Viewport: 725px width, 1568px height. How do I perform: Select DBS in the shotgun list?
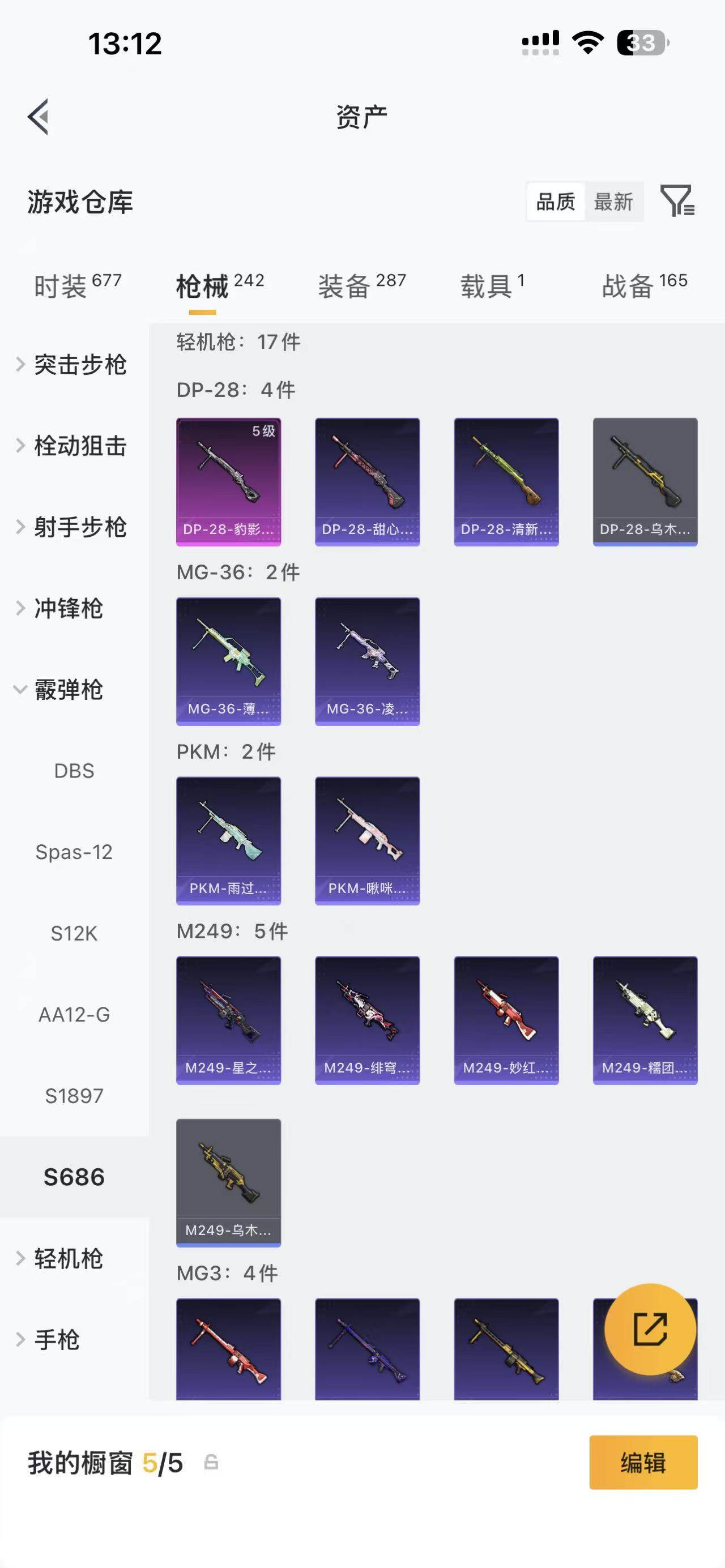point(74,771)
